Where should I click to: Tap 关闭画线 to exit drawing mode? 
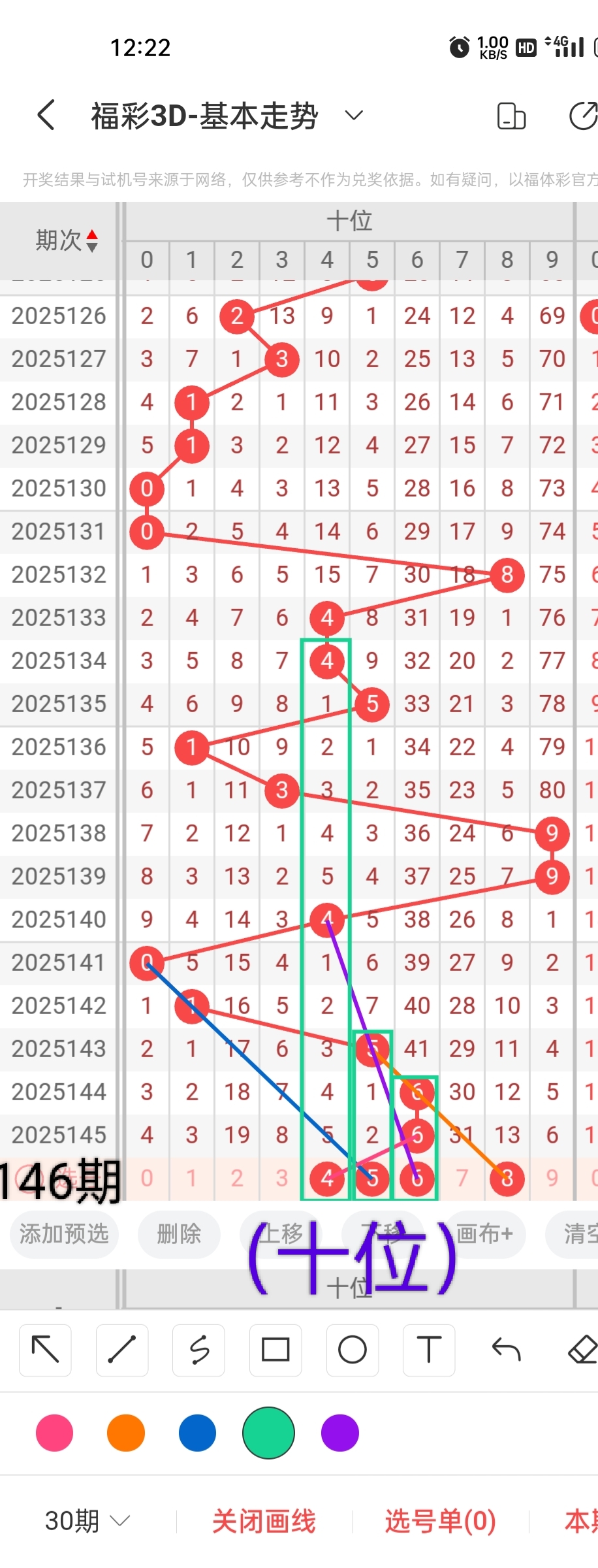tap(264, 1522)
